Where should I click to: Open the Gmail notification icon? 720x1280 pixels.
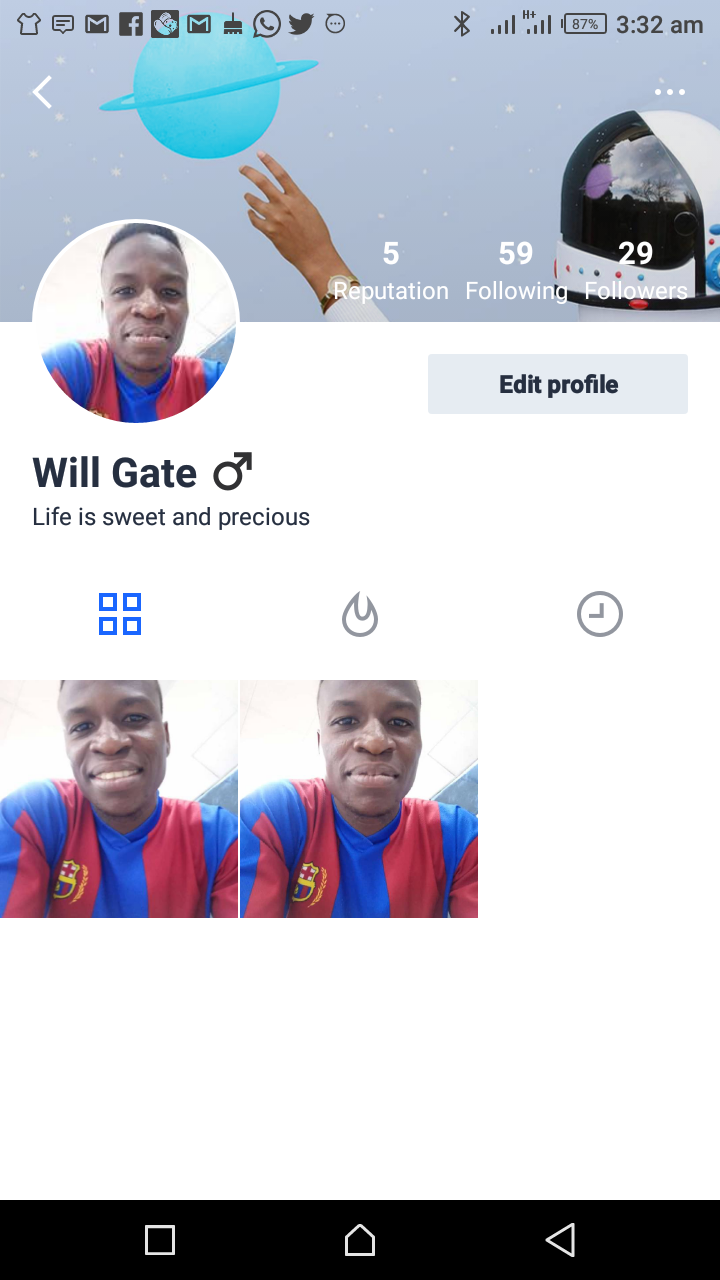(x=96, y=23)
